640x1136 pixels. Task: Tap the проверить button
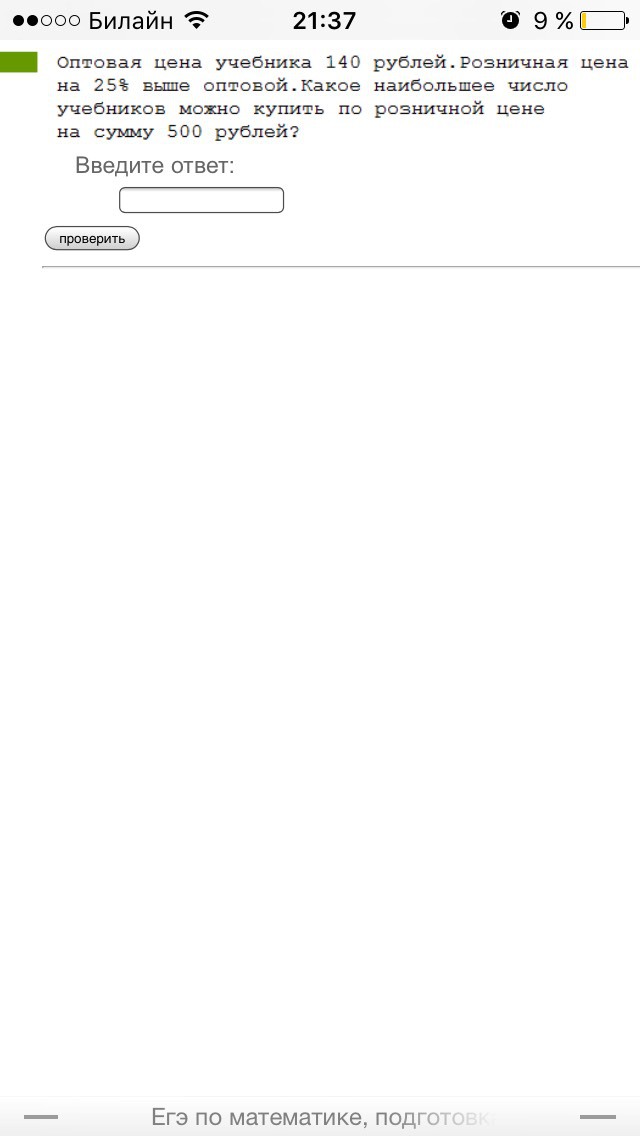coord(92,239)
